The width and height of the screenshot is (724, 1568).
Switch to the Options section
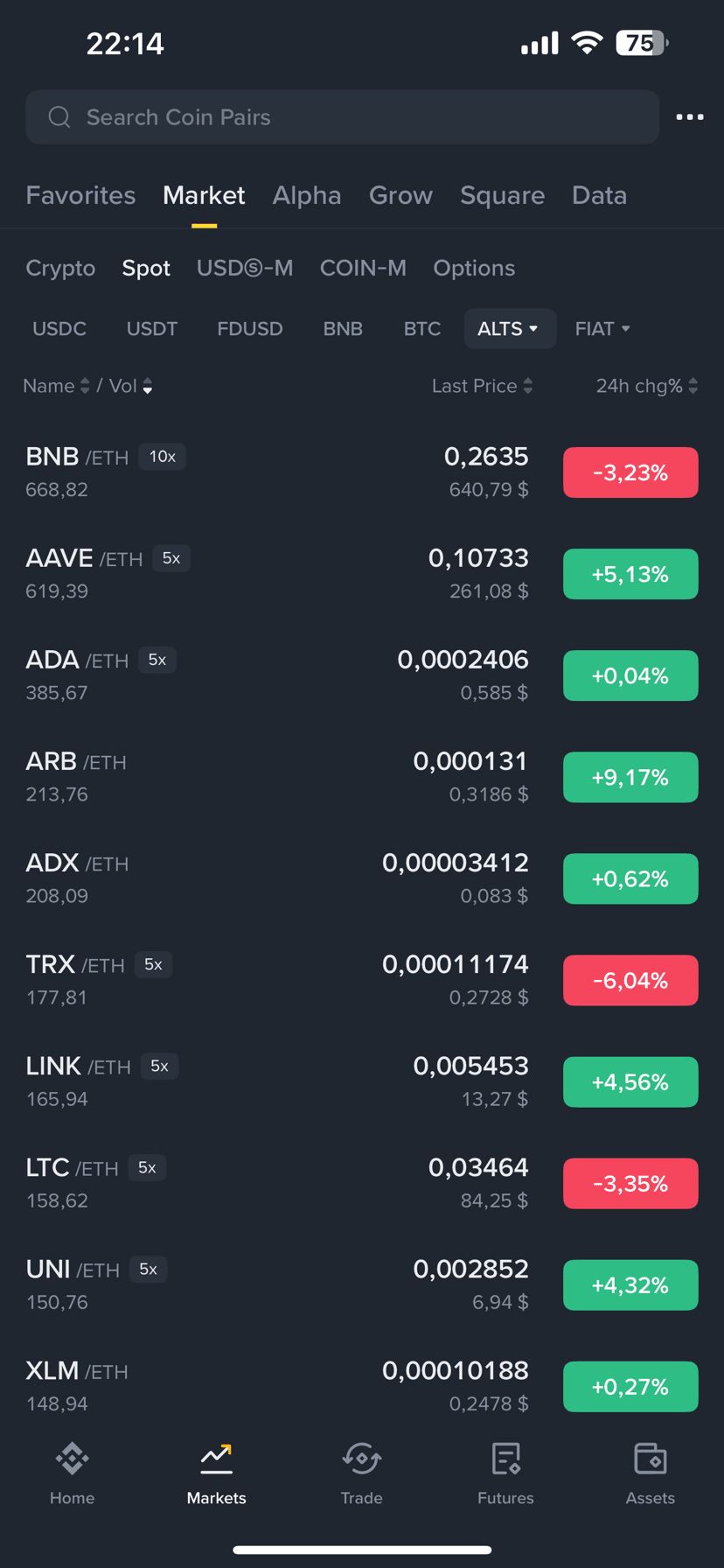coord(474,268)
